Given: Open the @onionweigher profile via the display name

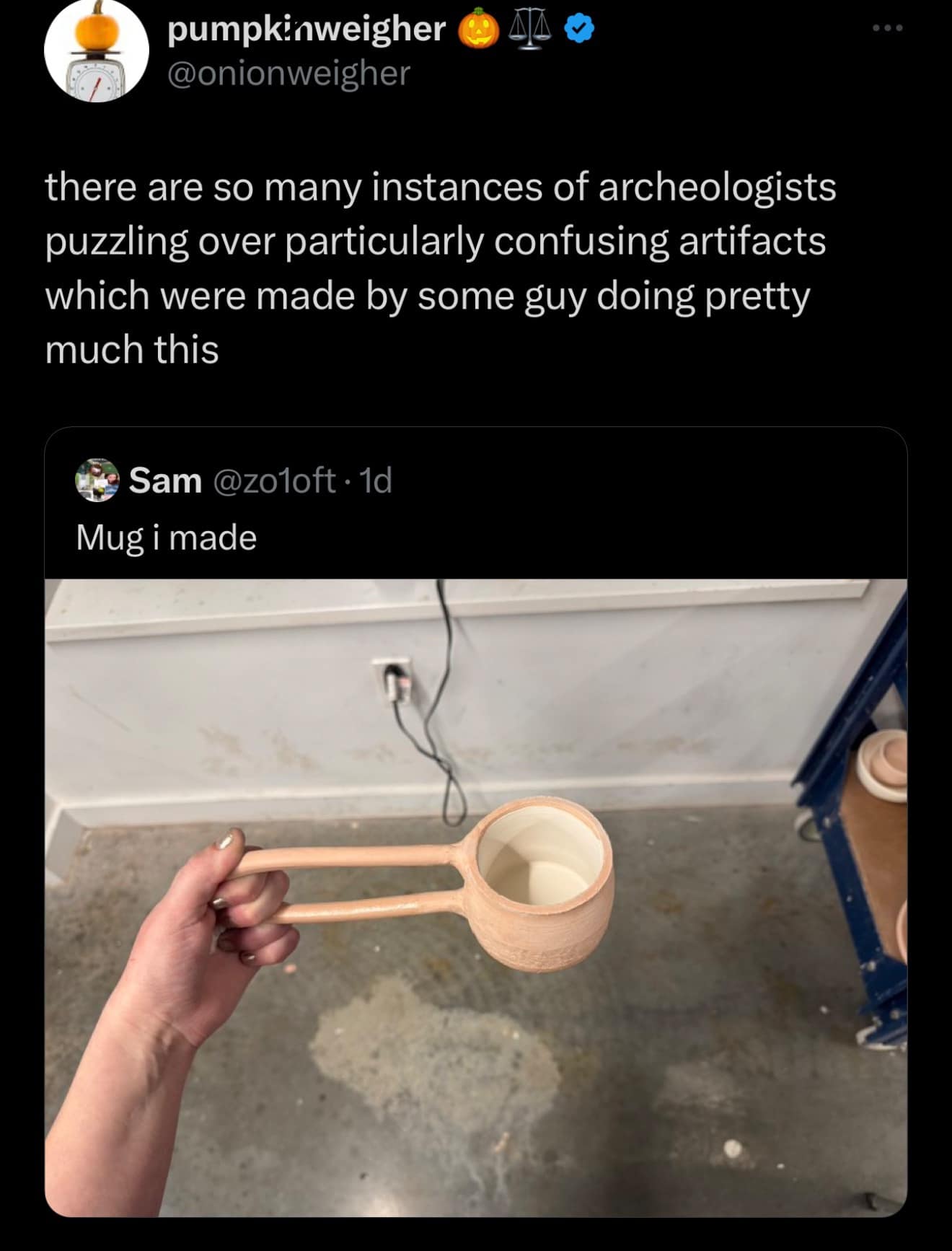Looking at the screenshot, I should pyautogui.click(x=307, y=29).
